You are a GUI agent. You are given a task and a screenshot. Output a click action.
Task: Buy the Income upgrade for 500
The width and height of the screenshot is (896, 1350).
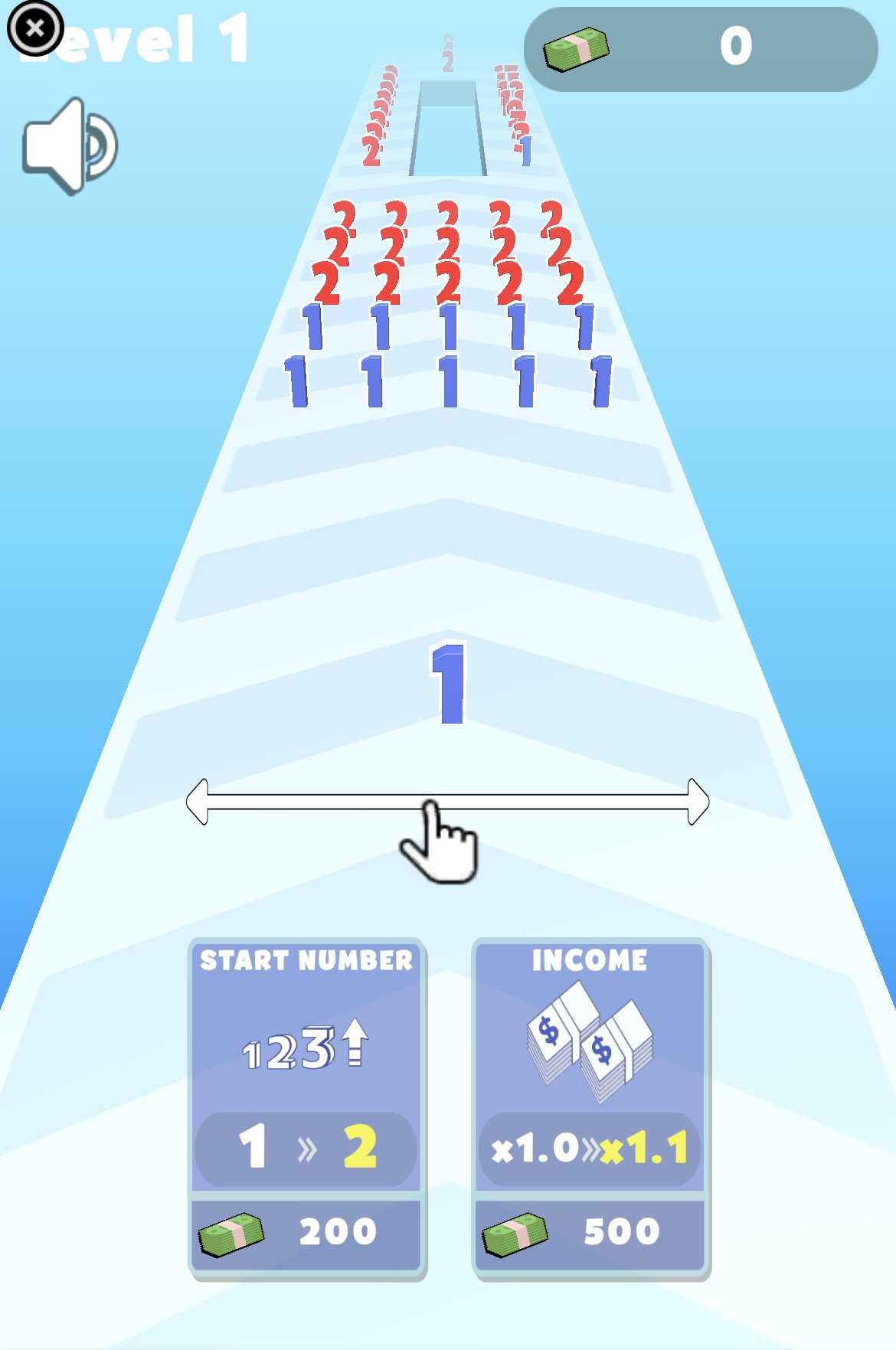(590, 1109)
